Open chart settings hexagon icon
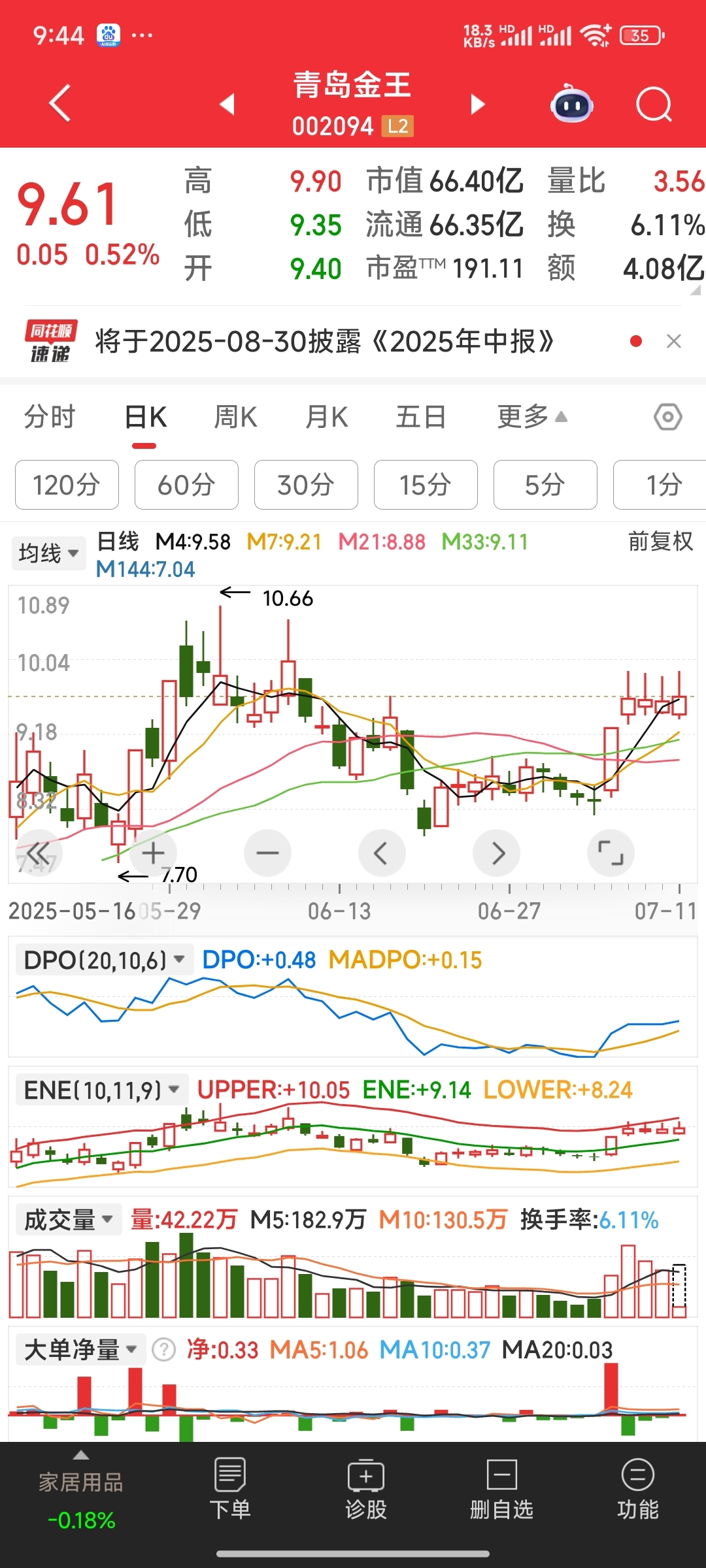This screenshot has width=706, height=1568. [x=668, y=417]
